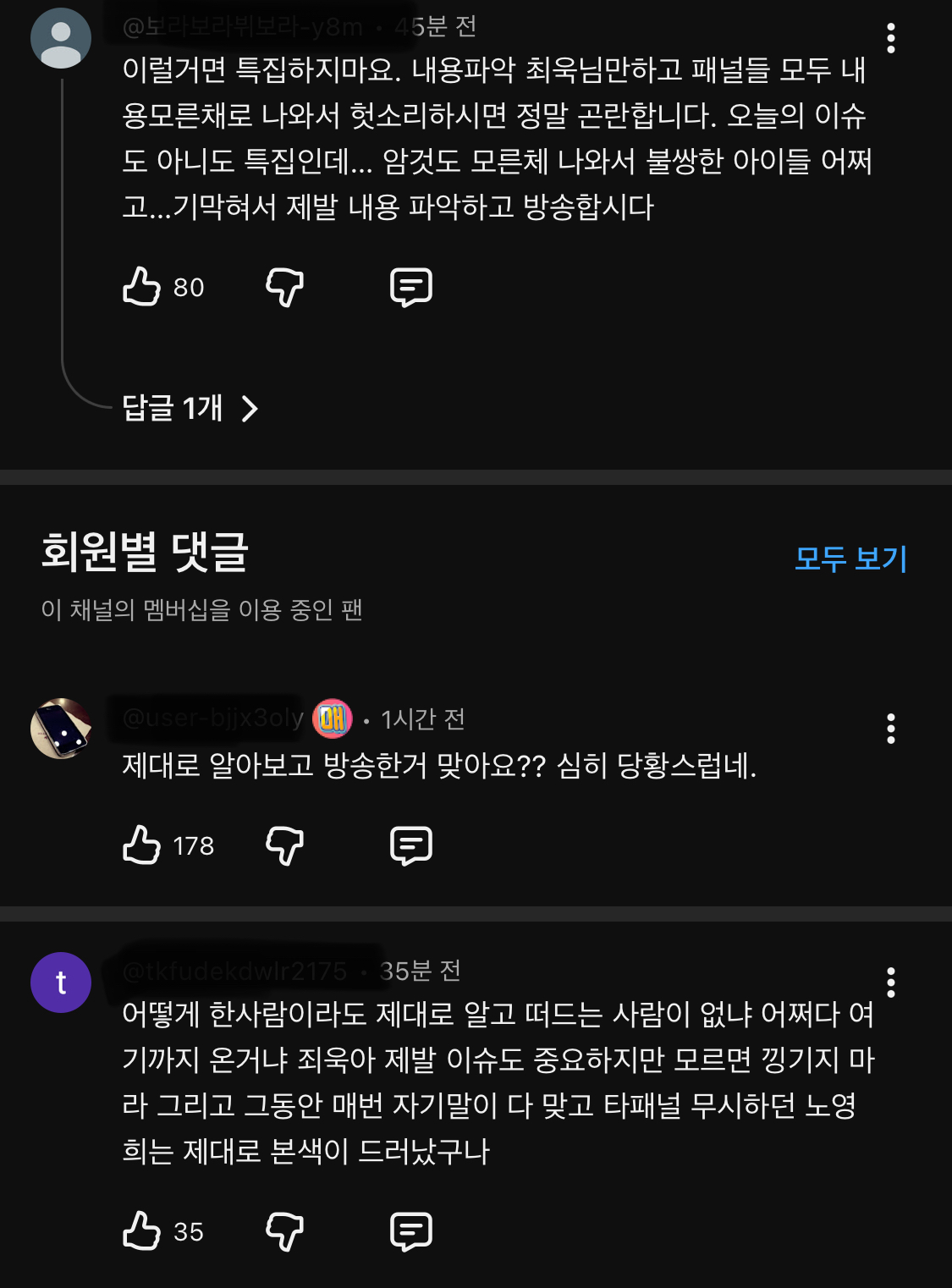Like the comment with 80 likes
The image size is (952, 1288).
click(142, 287)
